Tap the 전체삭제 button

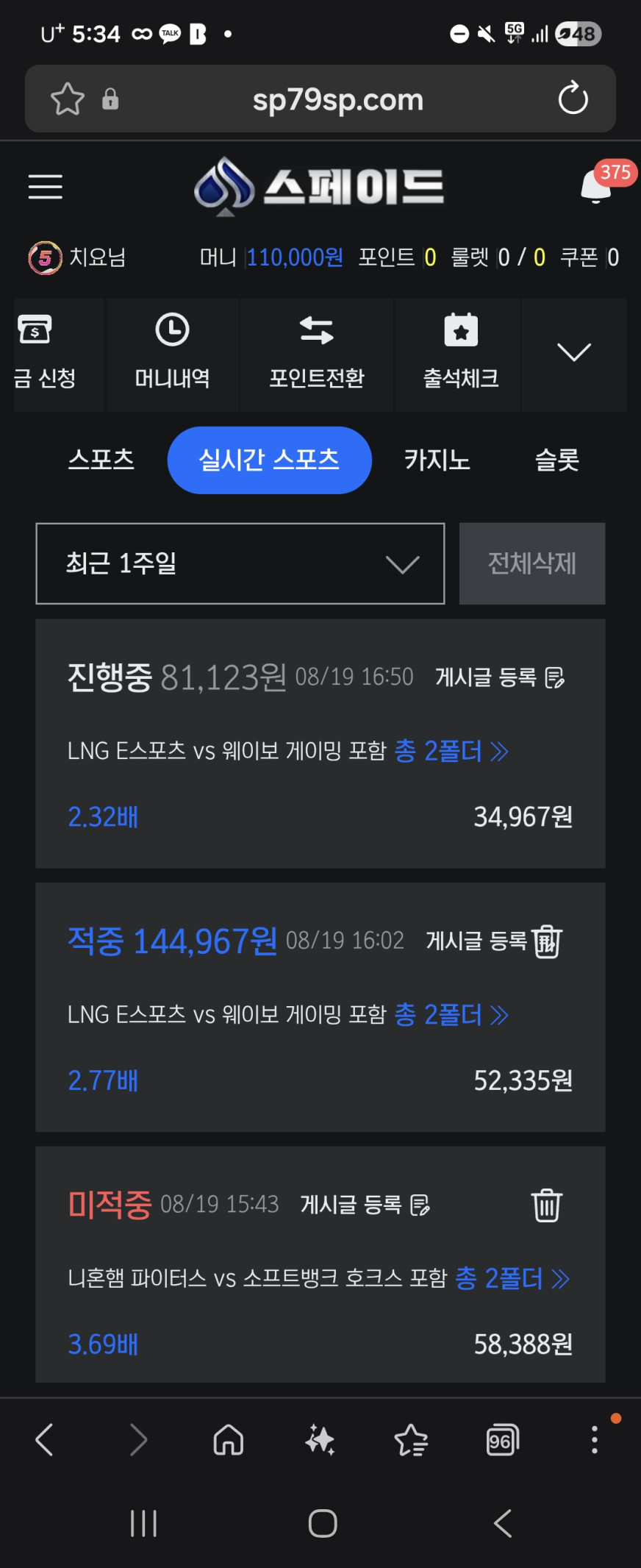pyautogui.click(x=532, y=564)
